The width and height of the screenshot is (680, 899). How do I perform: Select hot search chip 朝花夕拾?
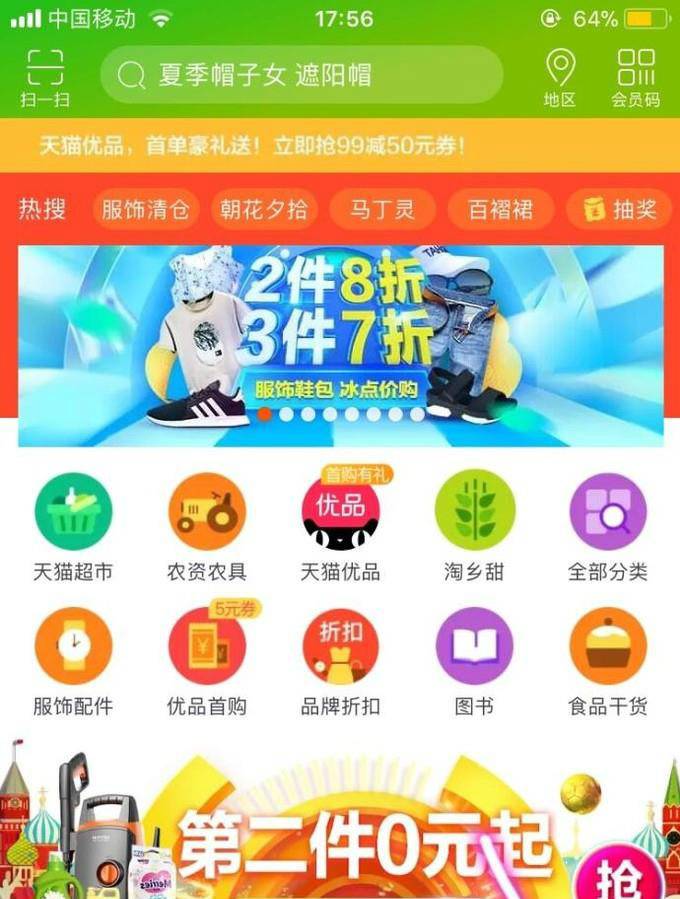coord(264,210)
